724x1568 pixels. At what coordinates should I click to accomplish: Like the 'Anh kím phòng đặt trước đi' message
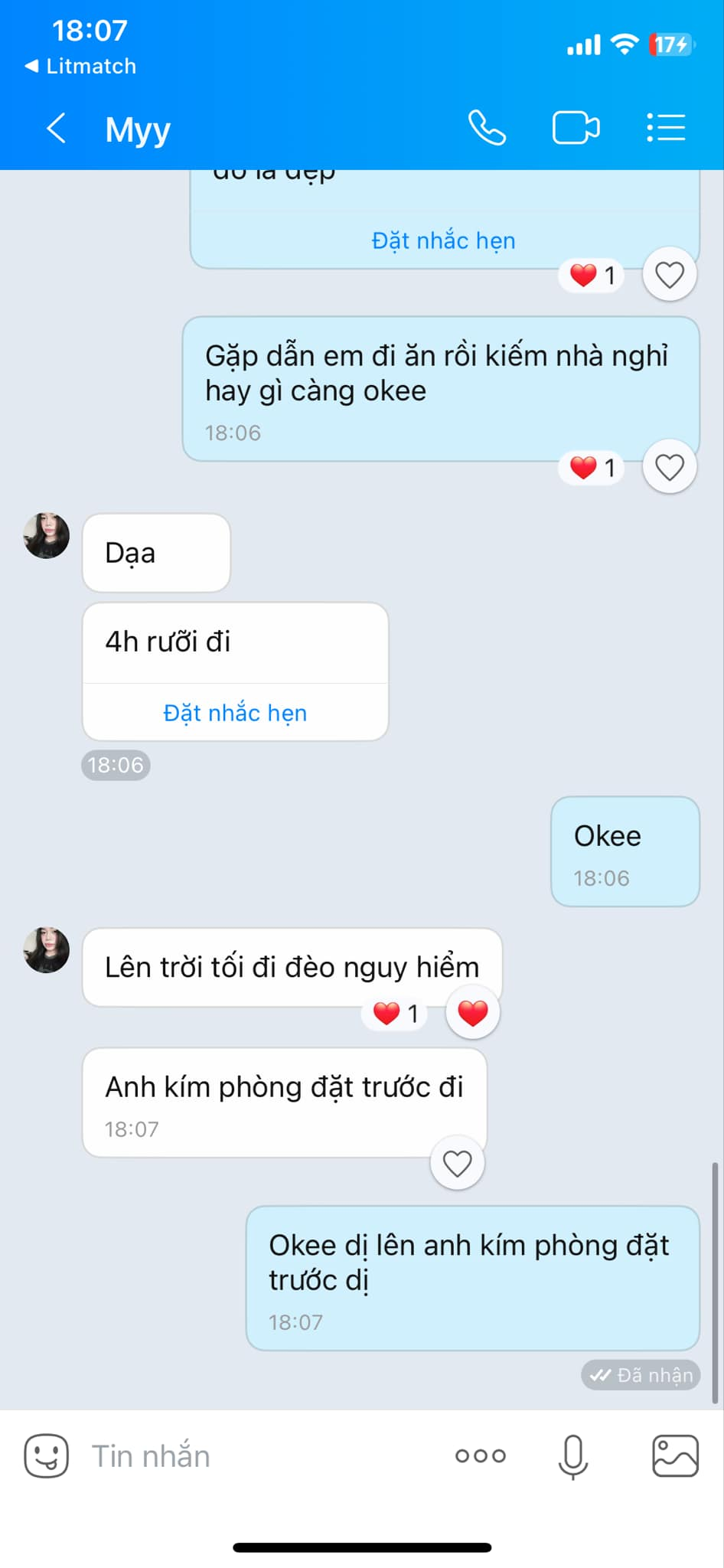[457, 1163]
